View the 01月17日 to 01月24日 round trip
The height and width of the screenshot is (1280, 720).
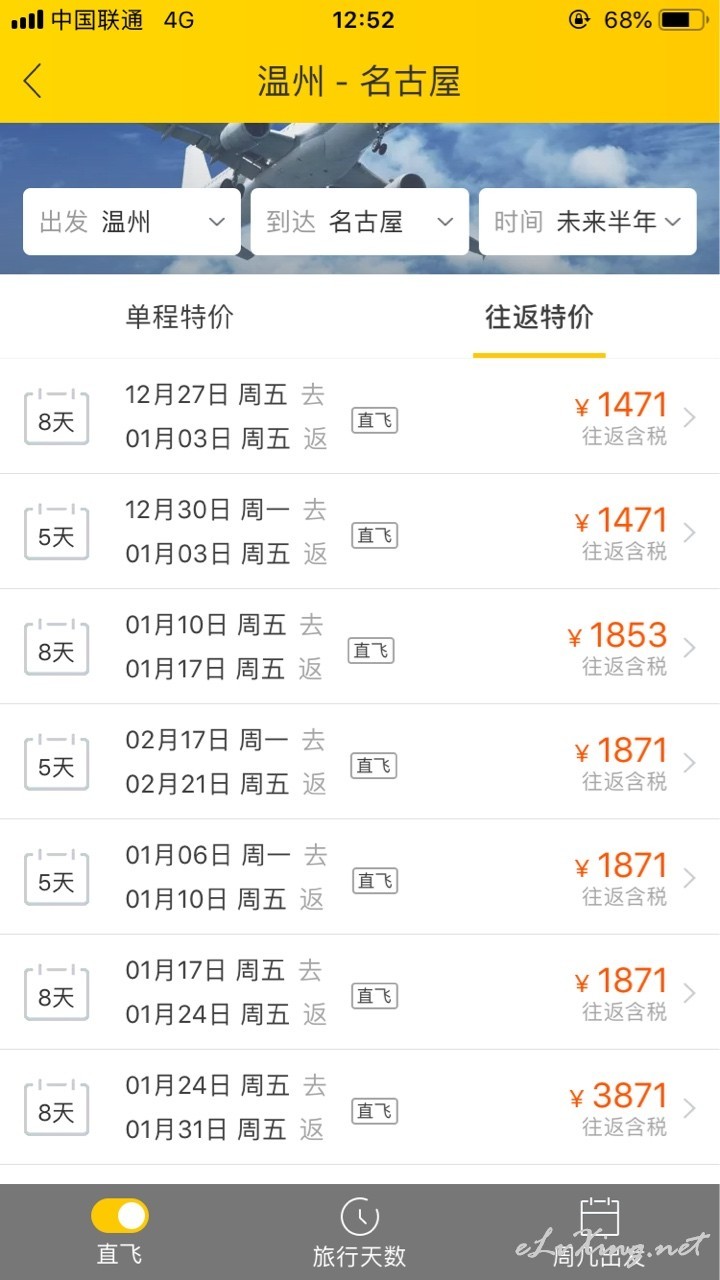click(360, 992)
